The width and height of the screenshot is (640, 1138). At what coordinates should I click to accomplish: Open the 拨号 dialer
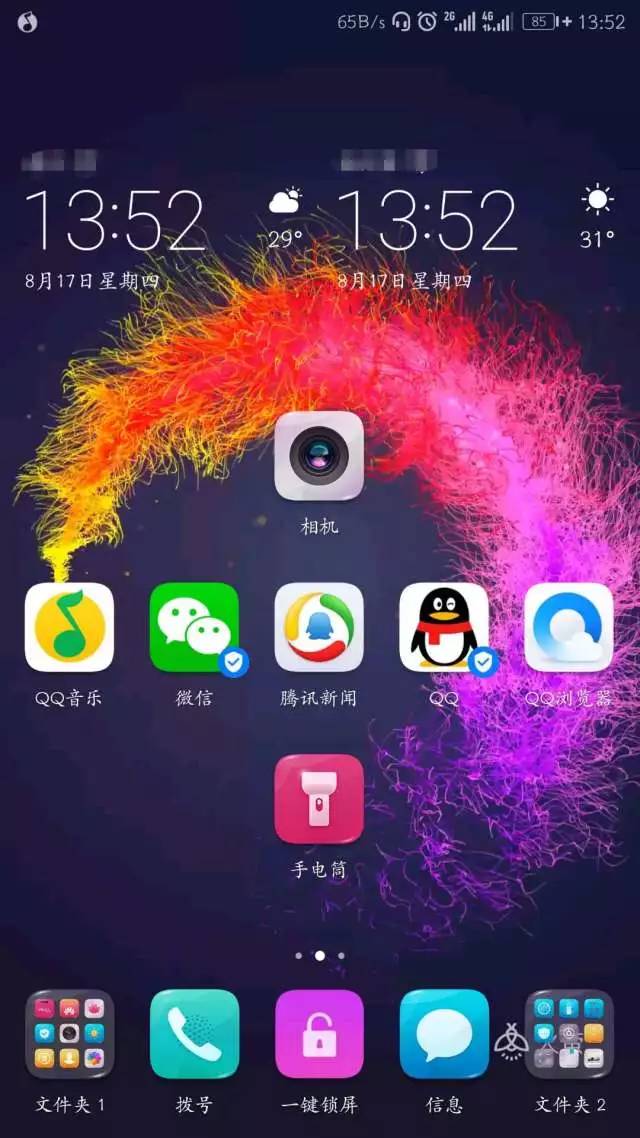click(194, 1034)
